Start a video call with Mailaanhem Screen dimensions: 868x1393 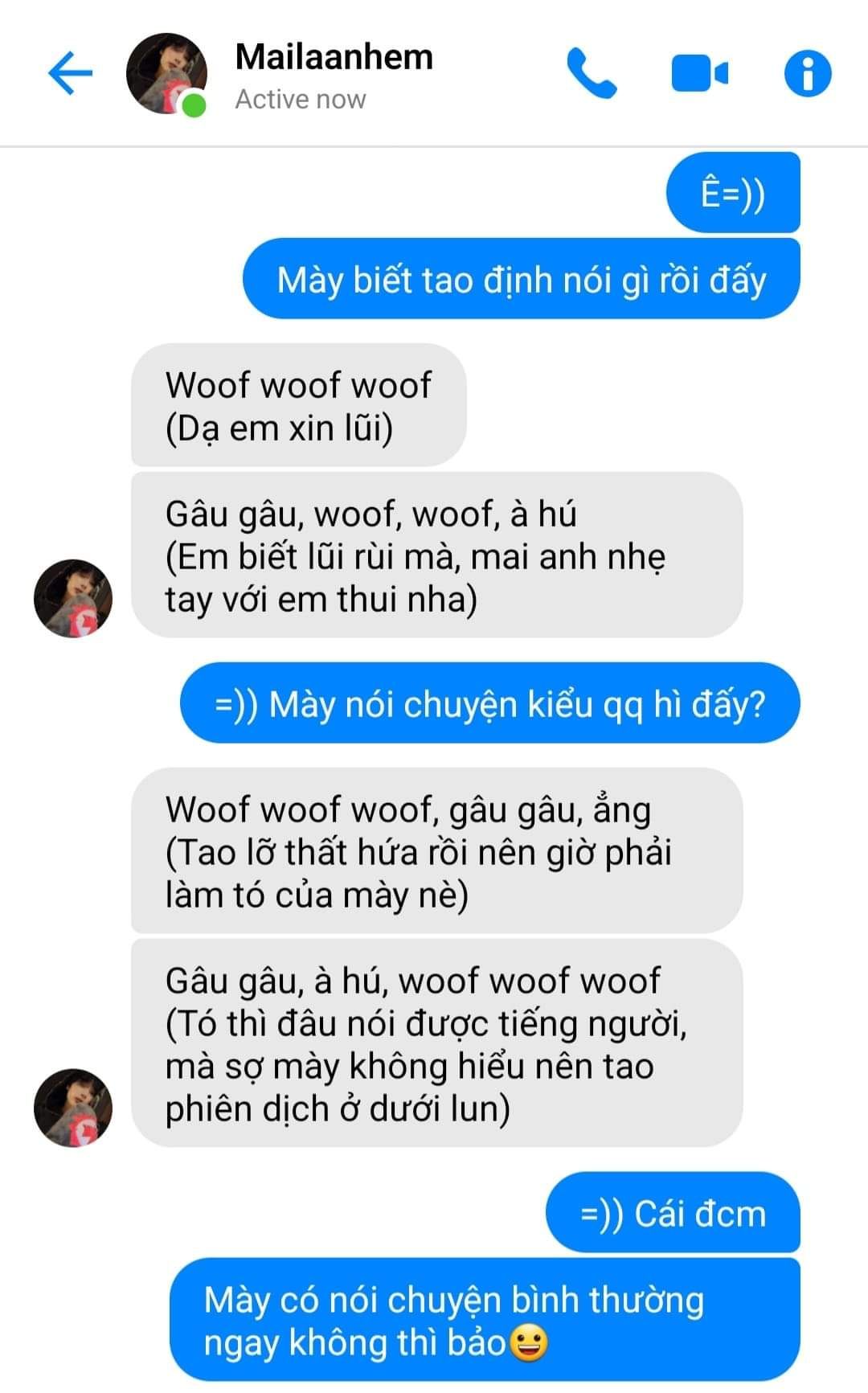[698, 74]
